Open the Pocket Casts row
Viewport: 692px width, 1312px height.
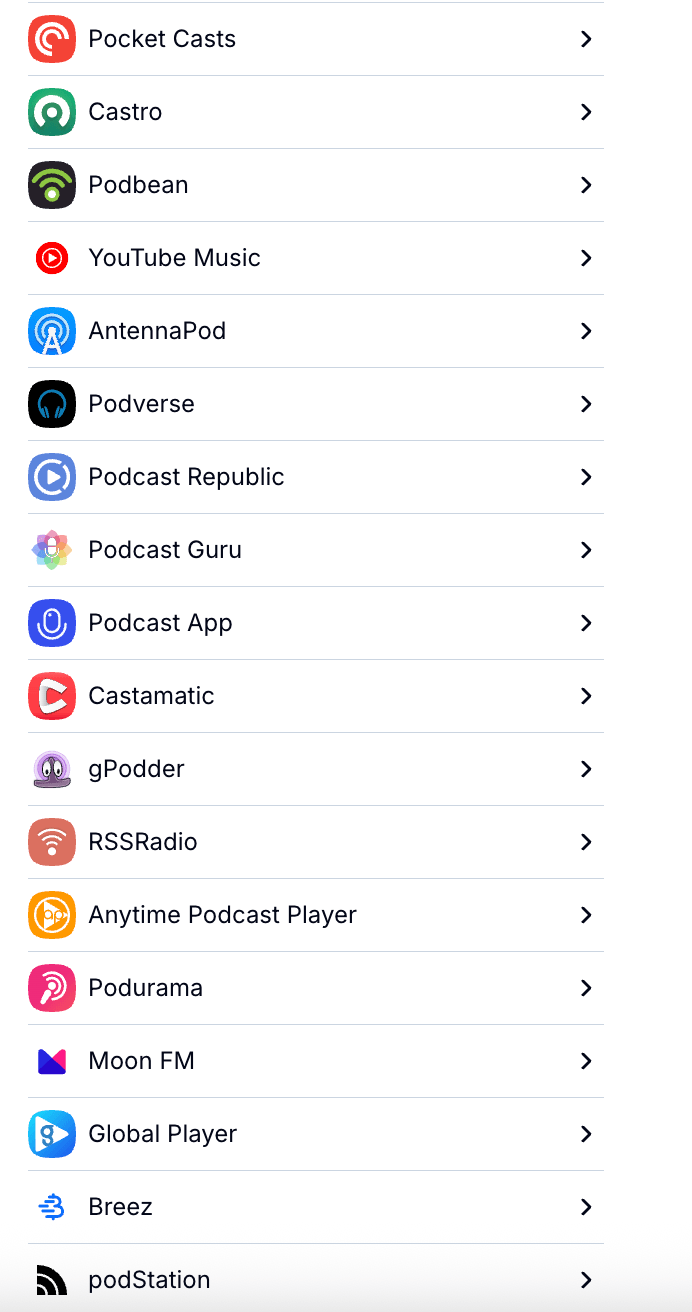click(316, 39)
